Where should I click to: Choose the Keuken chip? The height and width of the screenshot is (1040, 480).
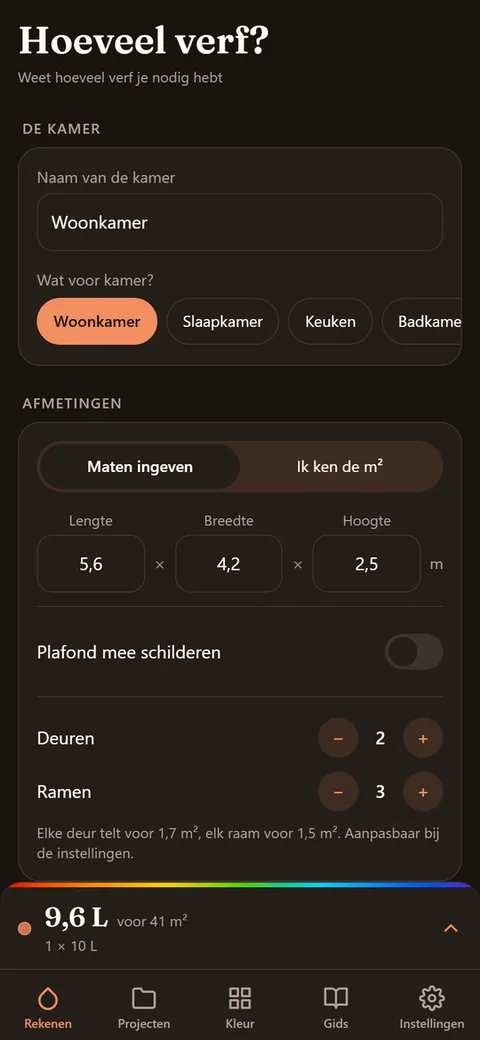[330, 322]
